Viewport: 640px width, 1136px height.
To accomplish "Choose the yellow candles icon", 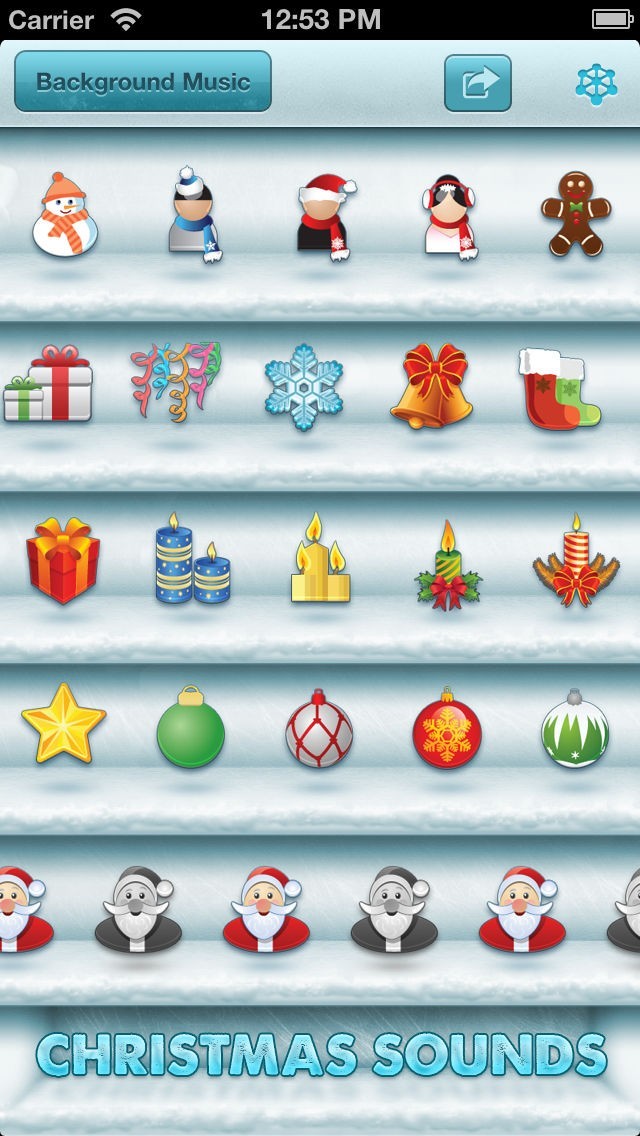I will [320, 560].
